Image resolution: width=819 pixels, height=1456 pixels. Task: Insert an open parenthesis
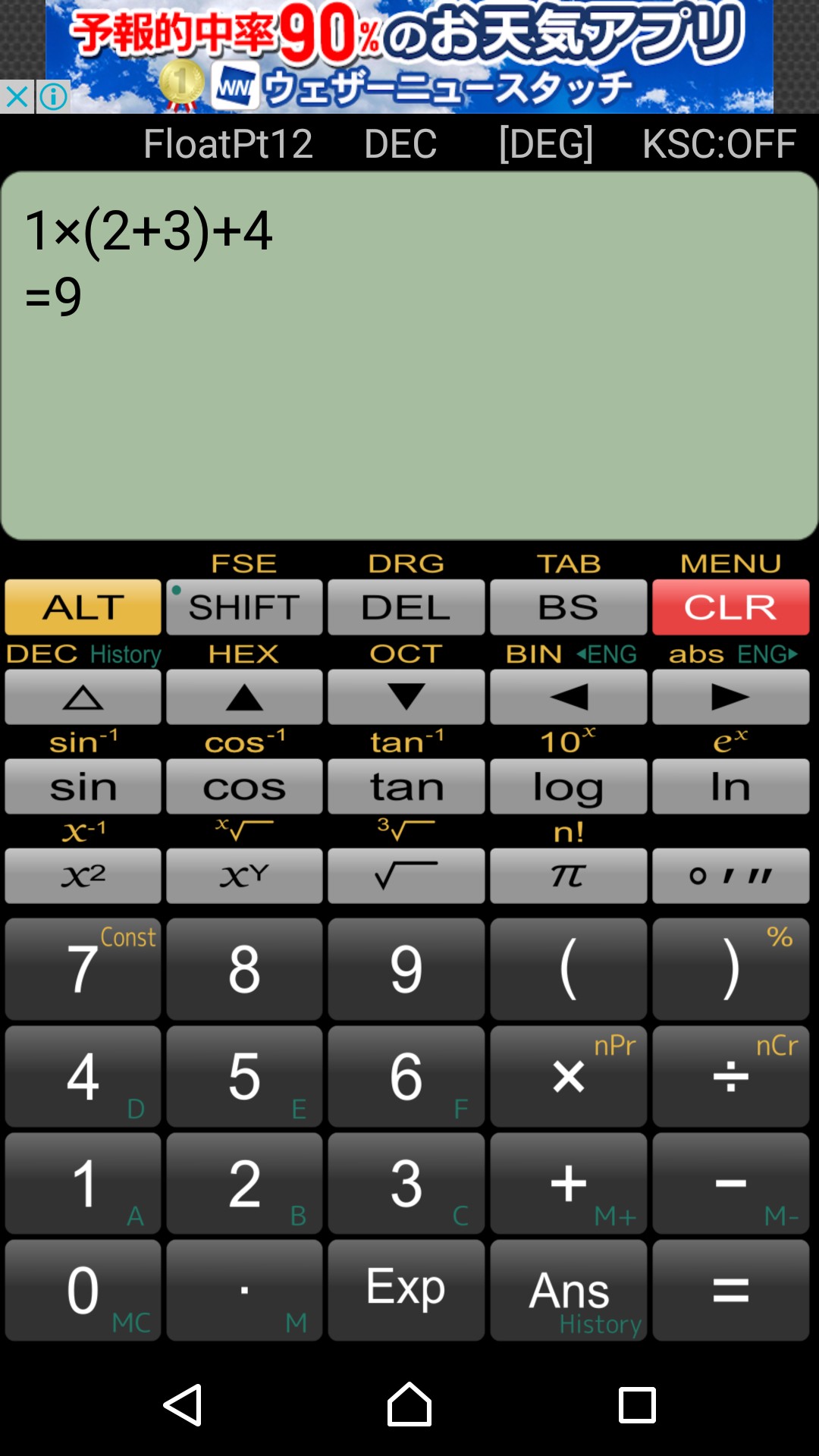(x=568, y=968)
